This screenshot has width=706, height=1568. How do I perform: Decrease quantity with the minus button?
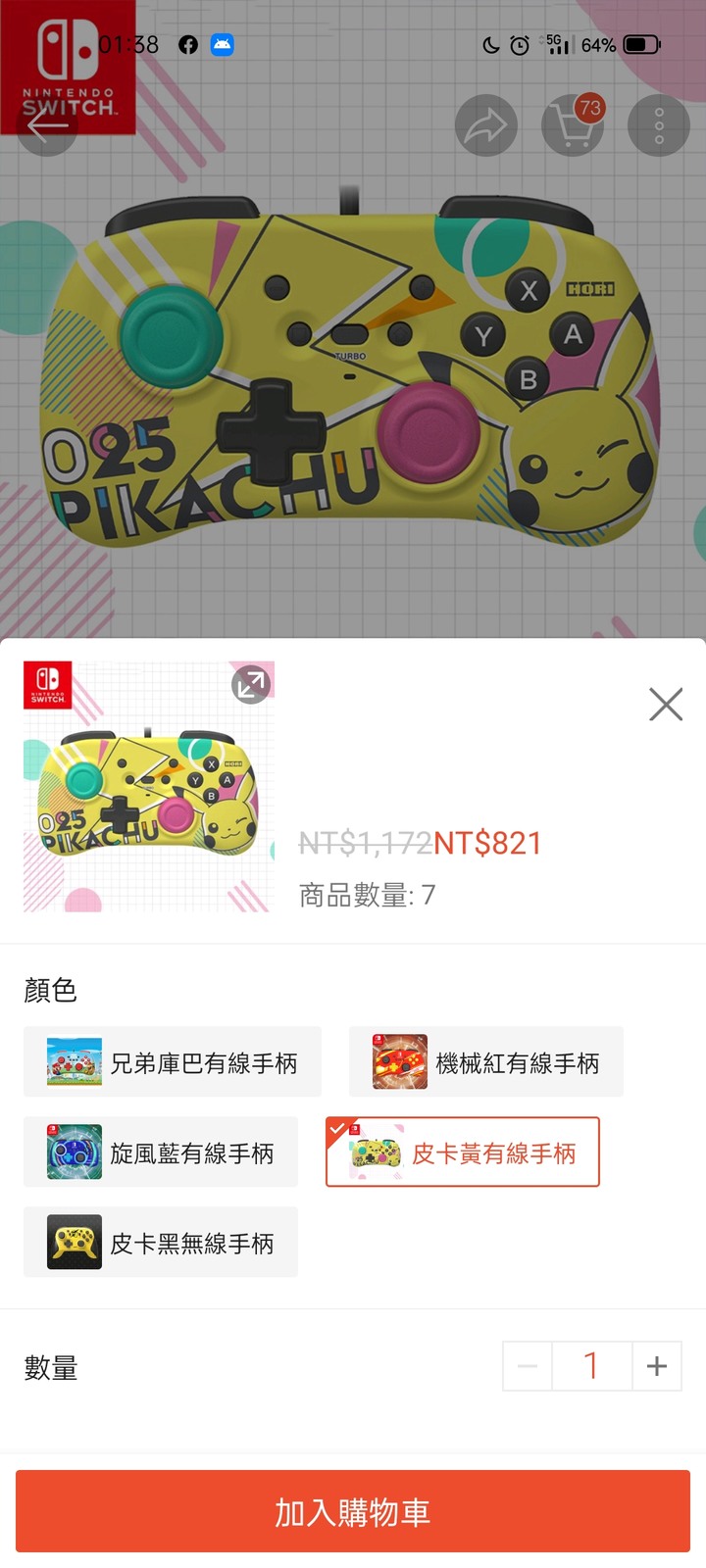coord(528,1365)
